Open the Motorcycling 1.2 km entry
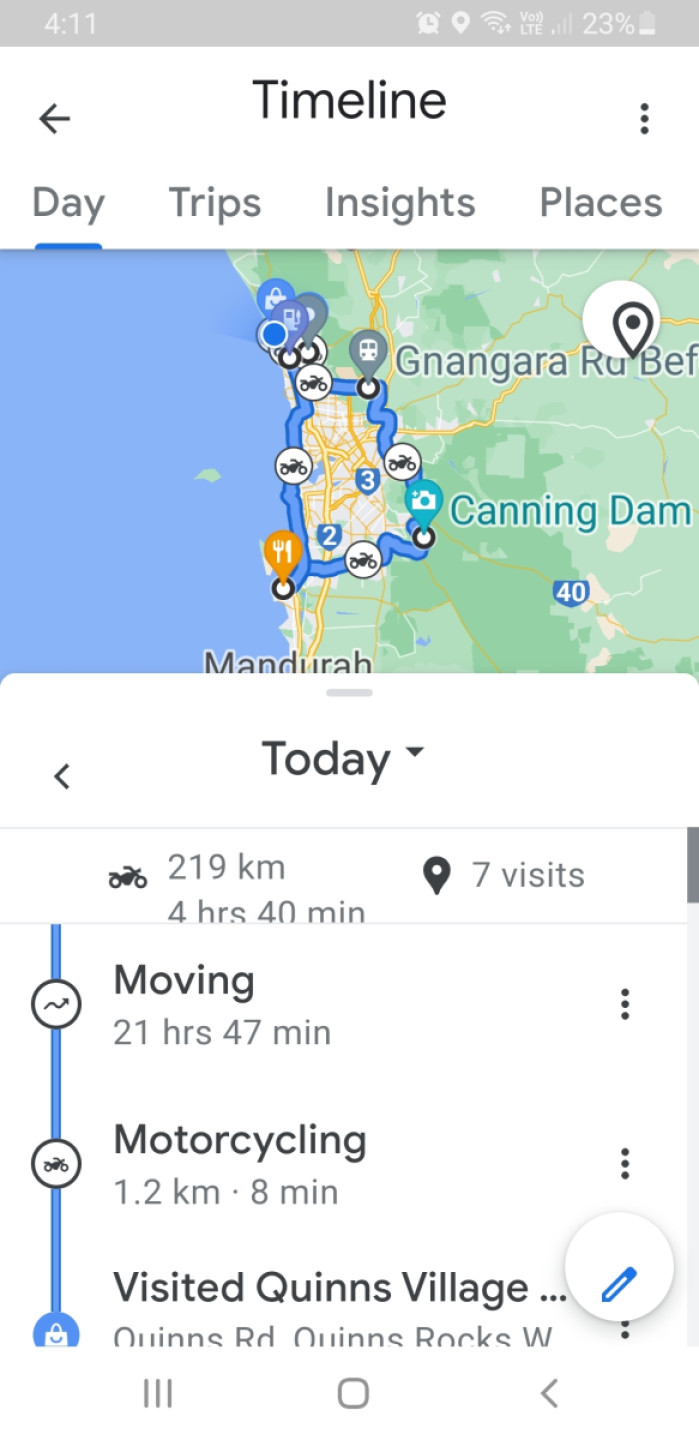The width and height of the screenshot is (699, 1440). point(330,1165)
